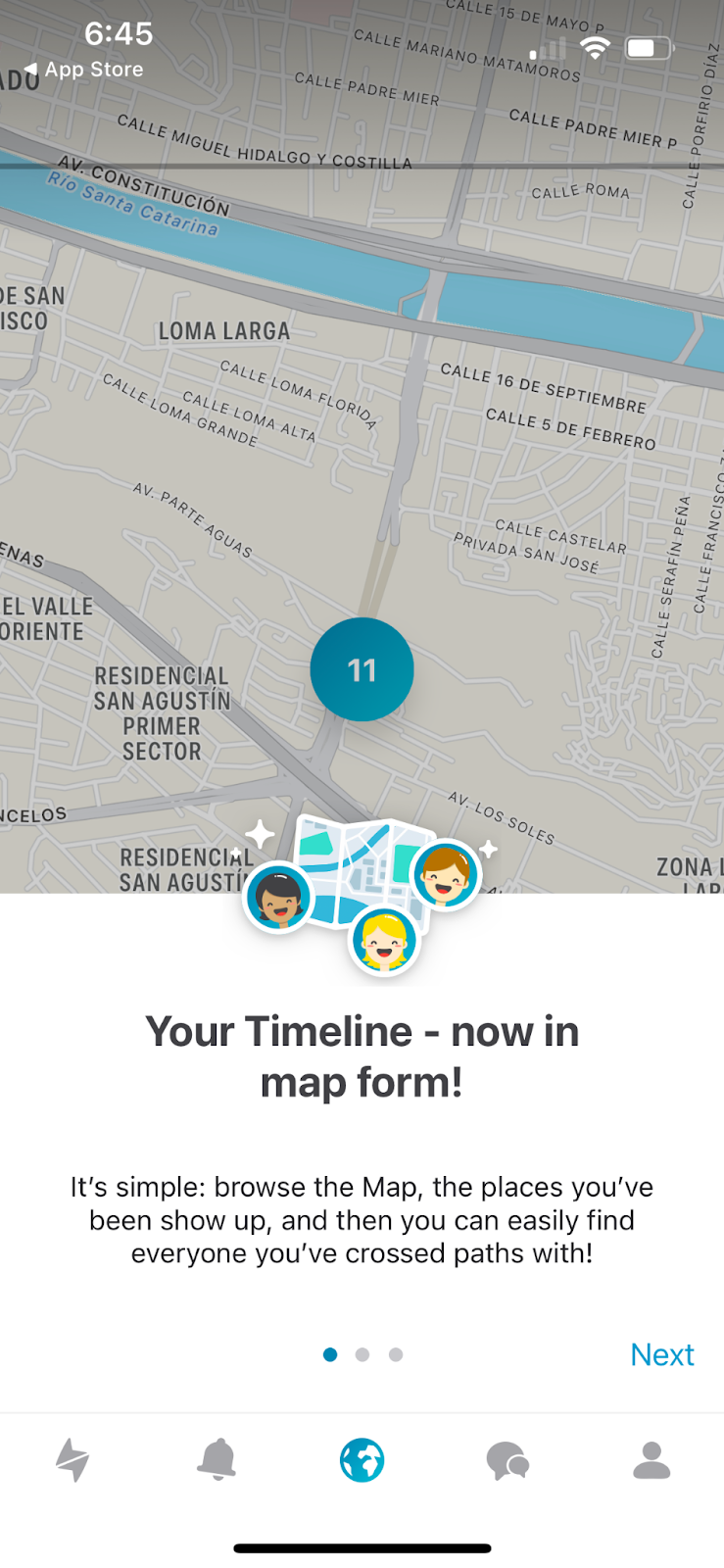Screen dimensions: 724x1568
Task: Return to App Store via back link
Action: point(83,70)
